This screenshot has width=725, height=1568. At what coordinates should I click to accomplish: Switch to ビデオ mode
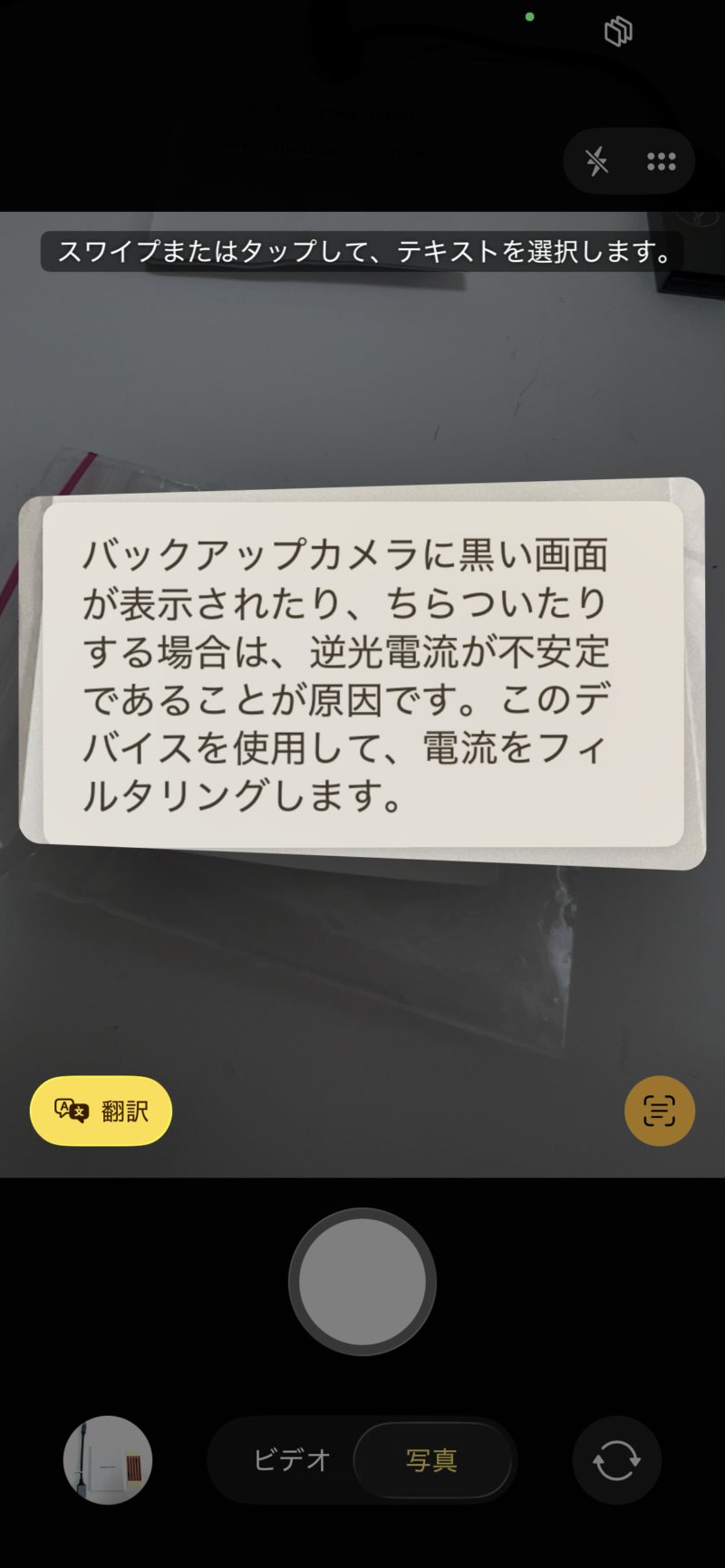click(291, 1460)
